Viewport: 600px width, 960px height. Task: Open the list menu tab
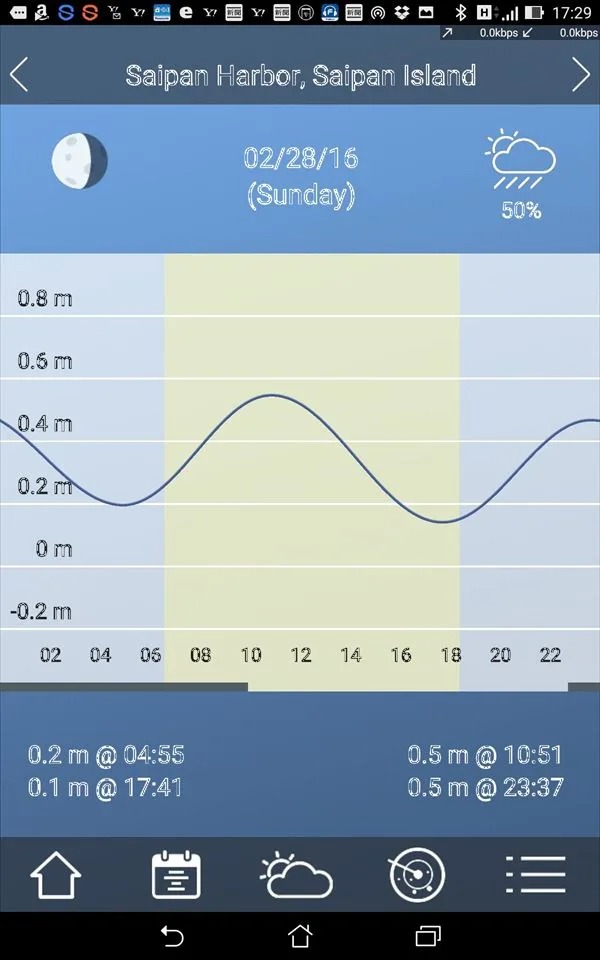(536, 875)
